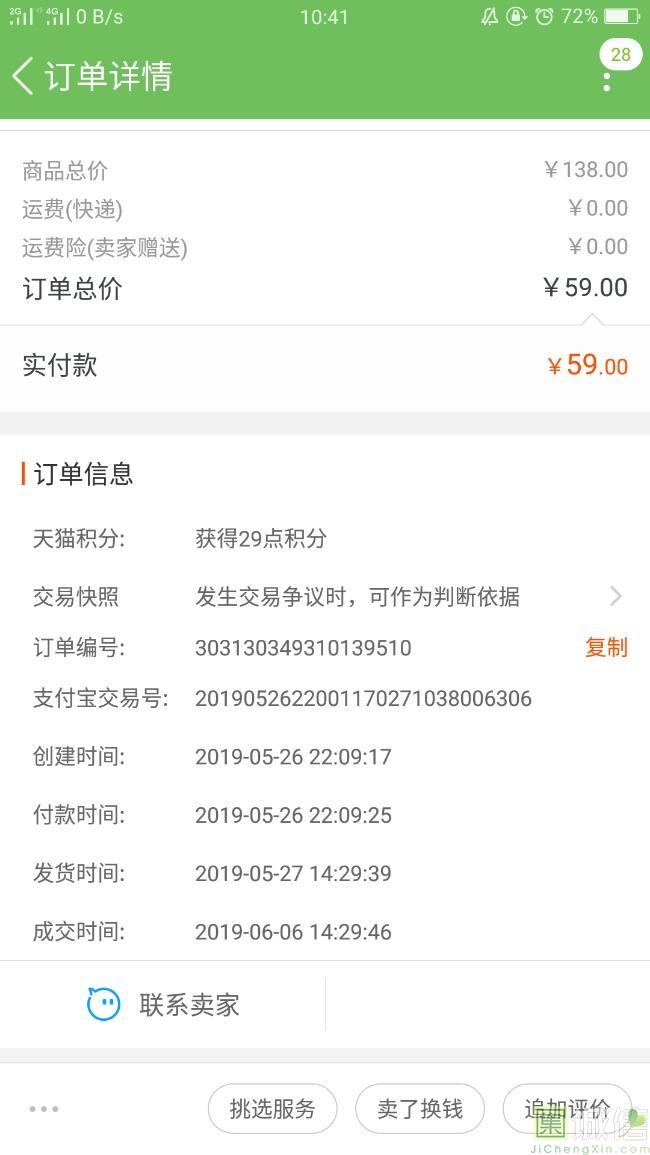650x1155 pixels.
Task: Copy the order number with 复制
Action: [x=606, y=648]
